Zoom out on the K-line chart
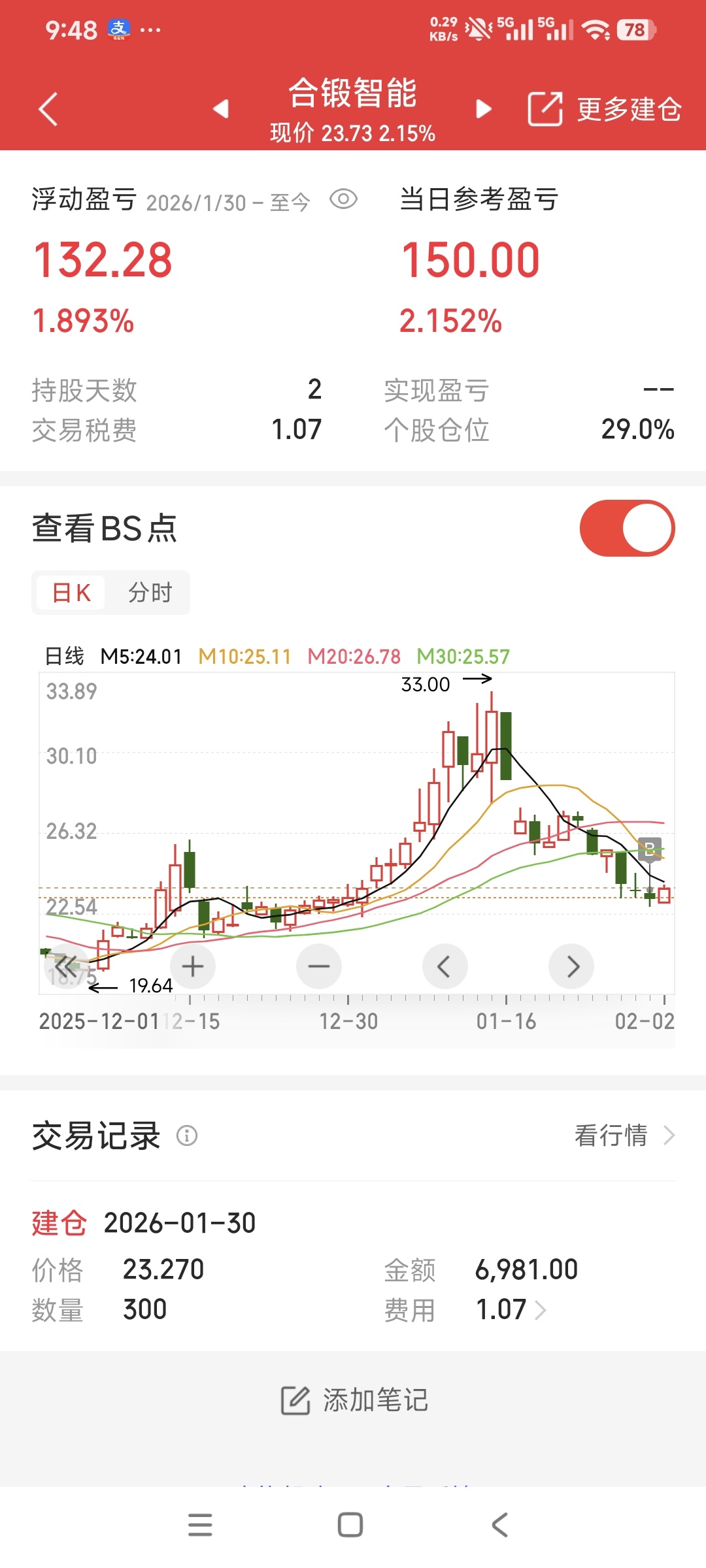 319,966
